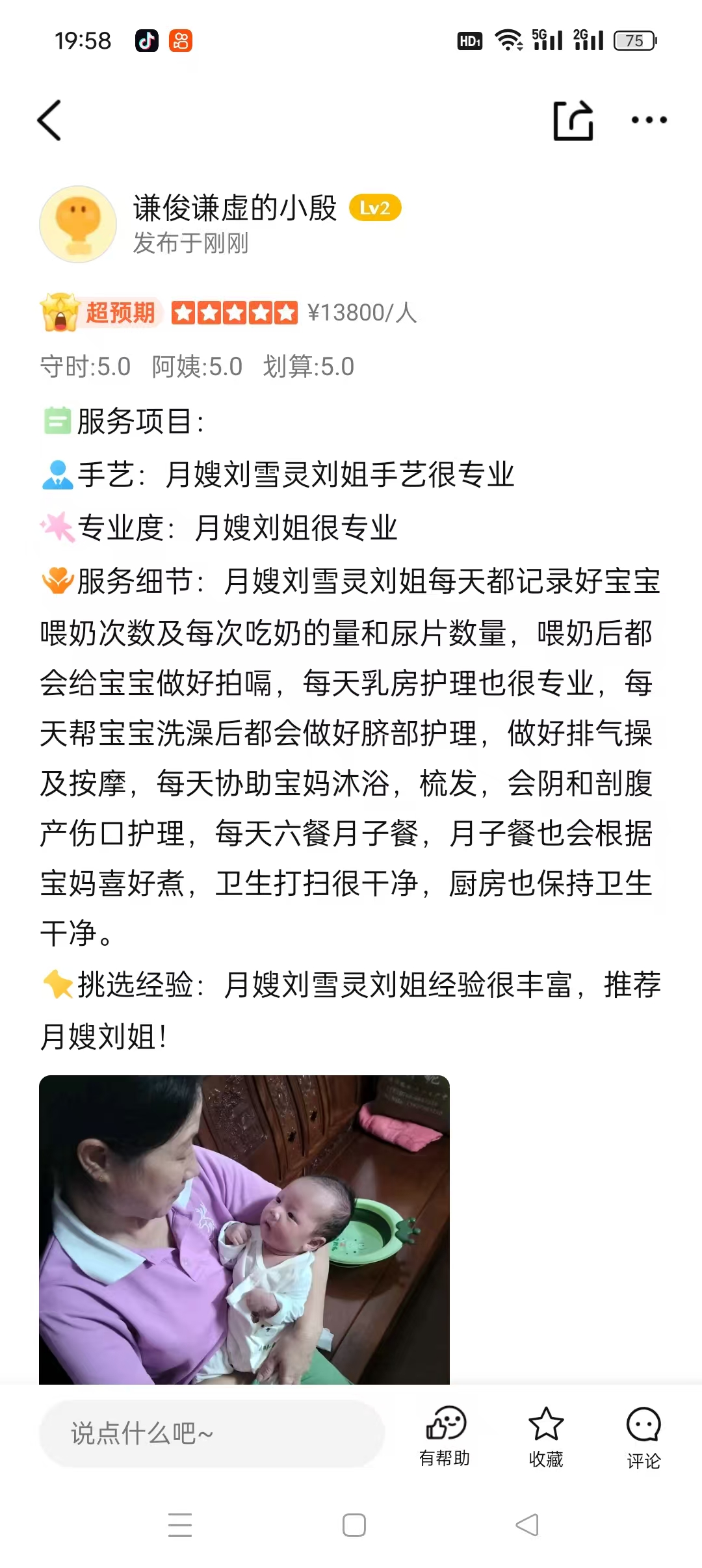Open 谦俊谦虚的小殷's profile avatar
702x1568 pixels.
pos(78,224)
